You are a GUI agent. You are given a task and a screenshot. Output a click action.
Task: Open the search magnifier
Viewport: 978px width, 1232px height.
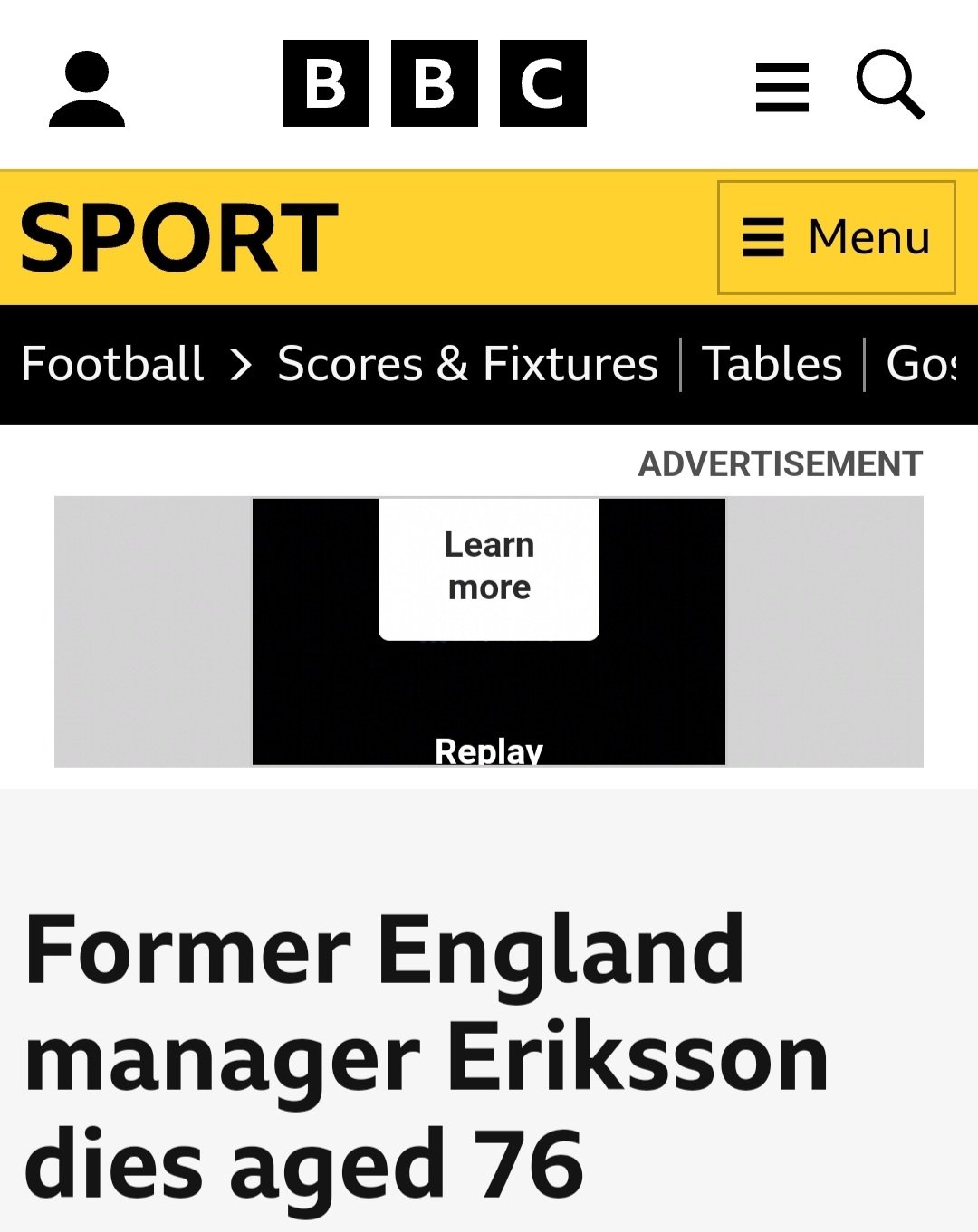pyautogui.click(x=890, y=84)
